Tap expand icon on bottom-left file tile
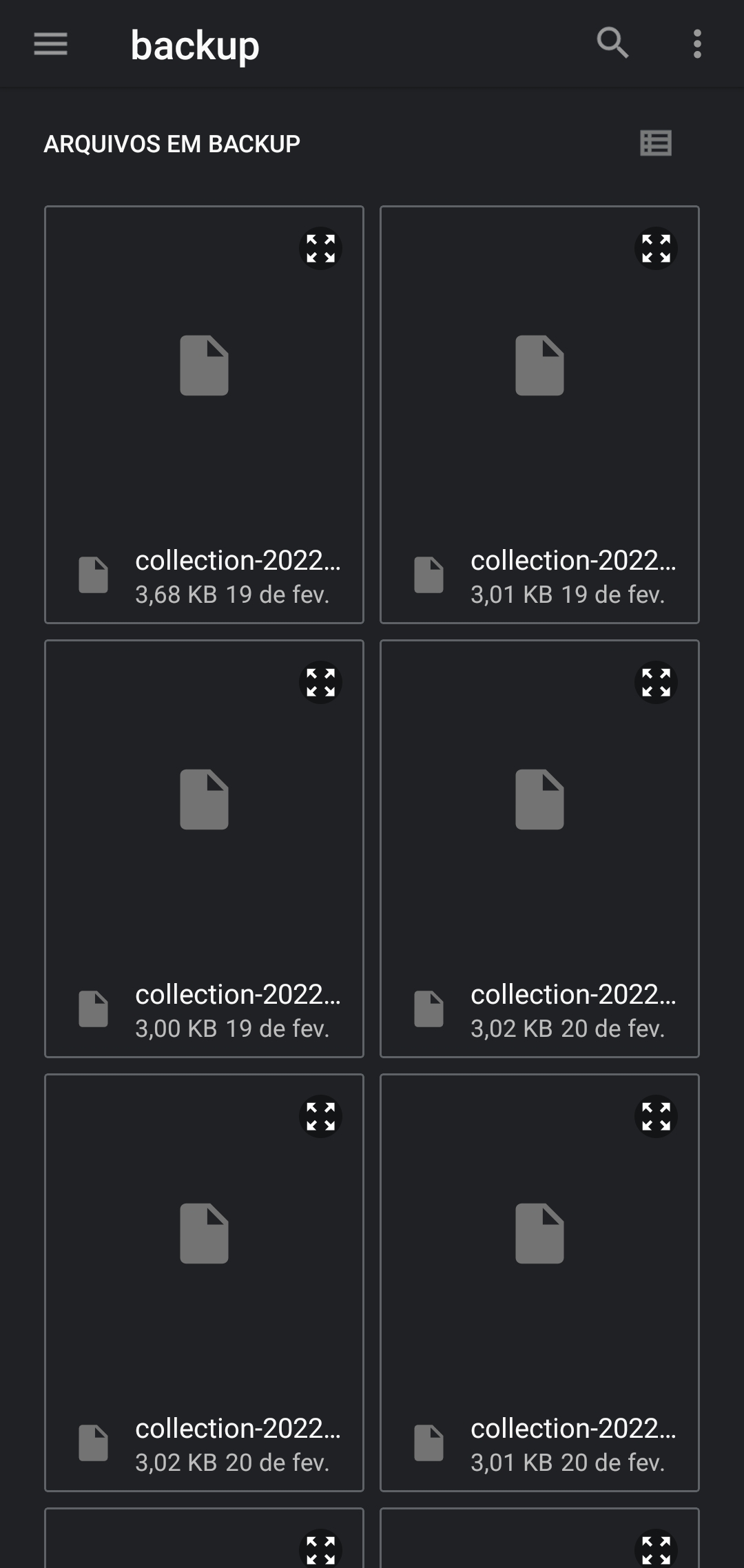Viewport: 744px width, 1568px height. click(x=320, y=1117)
